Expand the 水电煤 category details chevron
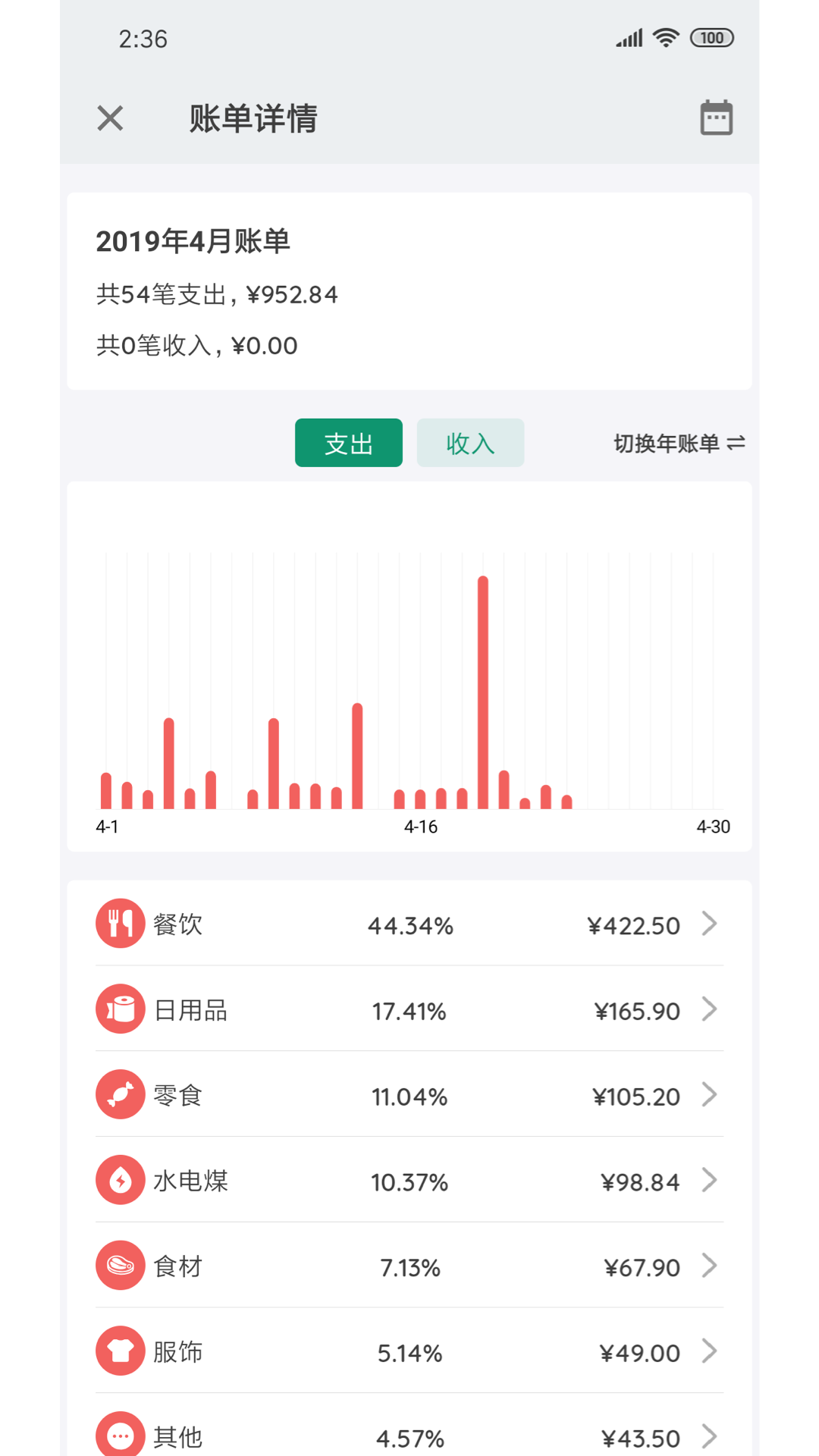Image resolution: width=819 pixels, height=1456 pixels. pos(710,1180)
